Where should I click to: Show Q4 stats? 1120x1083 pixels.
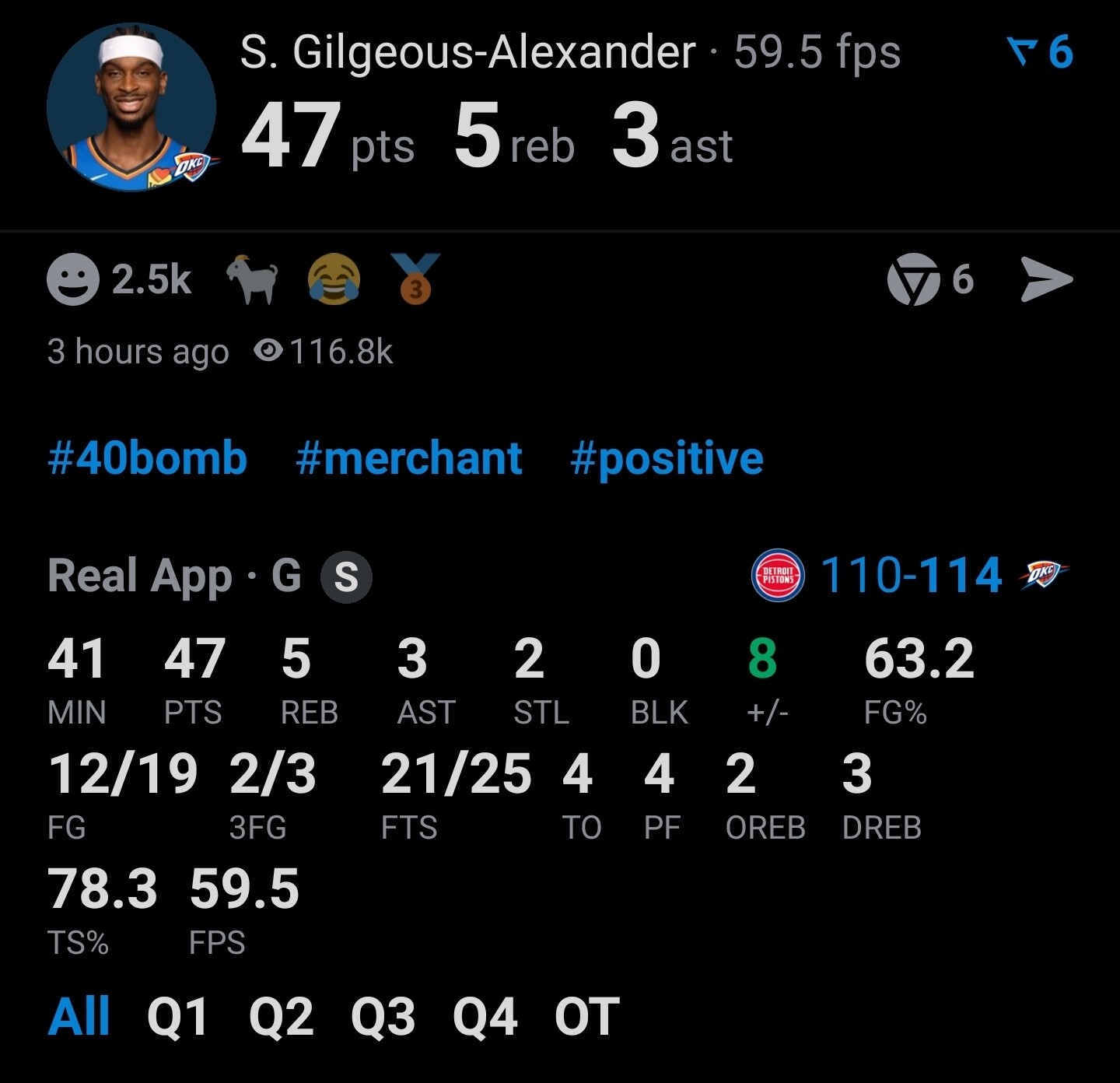tap(485, 1016)
